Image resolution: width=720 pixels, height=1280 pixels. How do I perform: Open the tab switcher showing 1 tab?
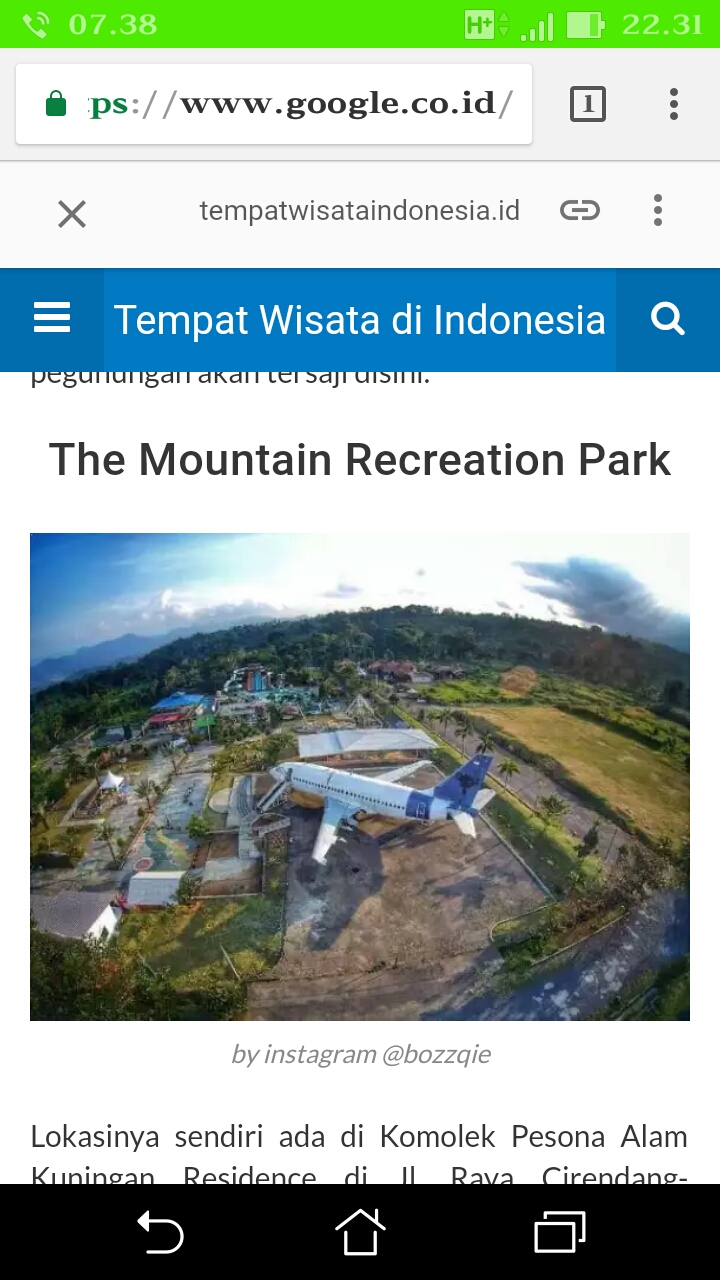(x=587, y=104)
